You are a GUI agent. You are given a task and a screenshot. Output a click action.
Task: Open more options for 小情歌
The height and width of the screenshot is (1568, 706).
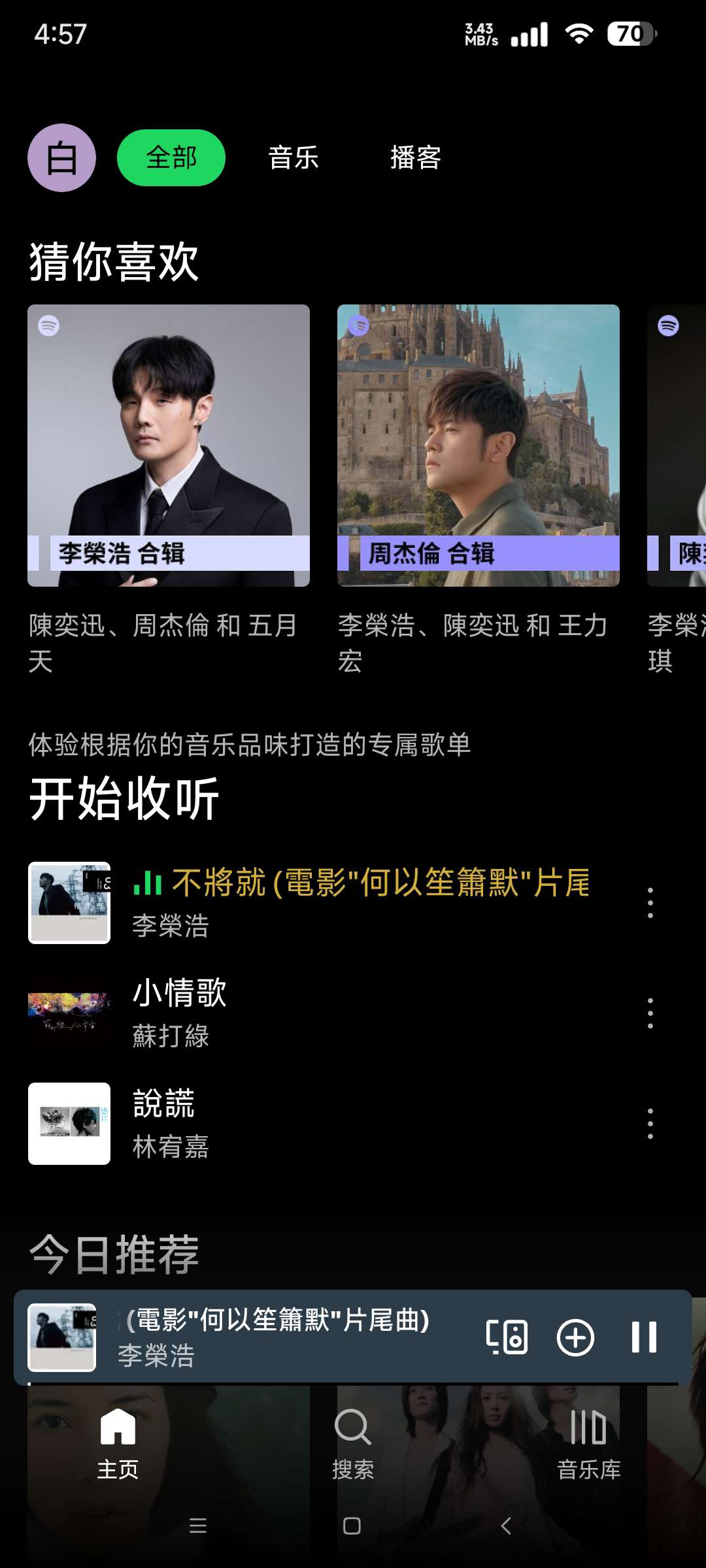[x=650, y=1013]
